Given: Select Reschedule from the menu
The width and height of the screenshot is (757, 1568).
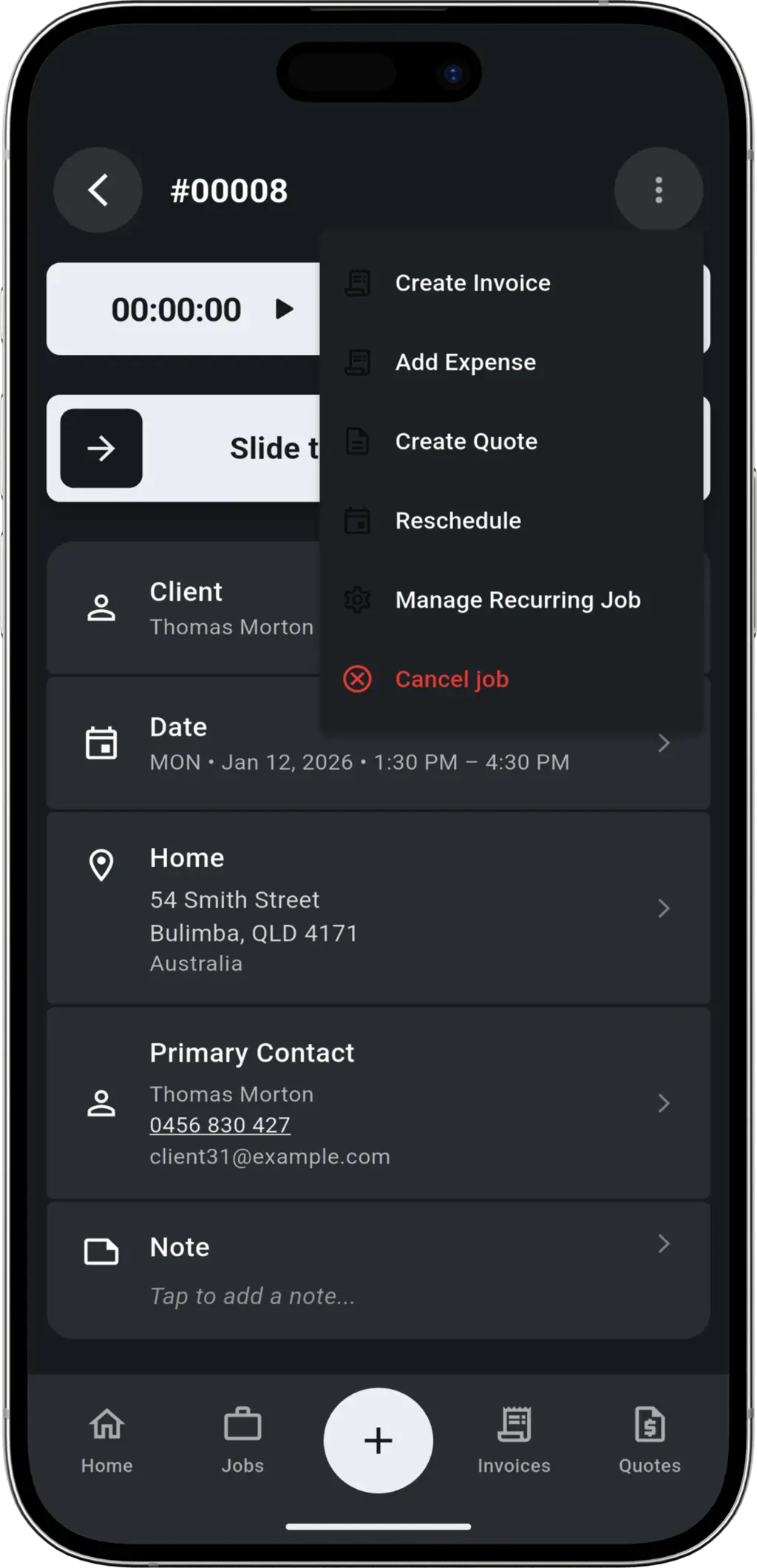Looking at the screenshot, I should [x=458, y=520].
